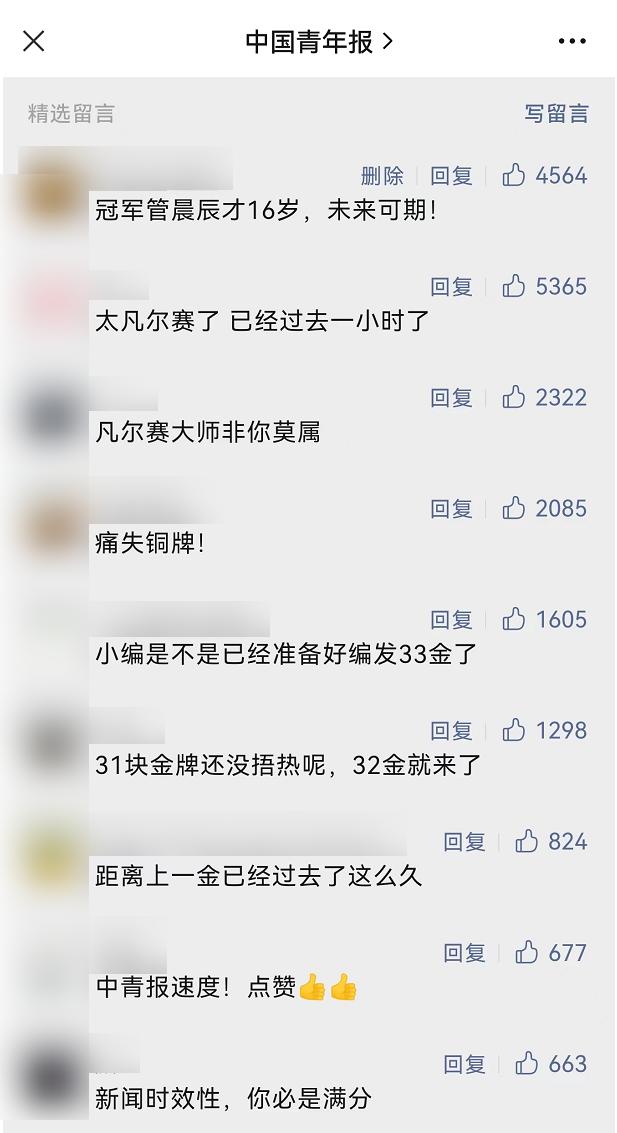Reply to the 编发33金 comment
This screenshot has height=1133, width=617.
click(x=451, y=620)
